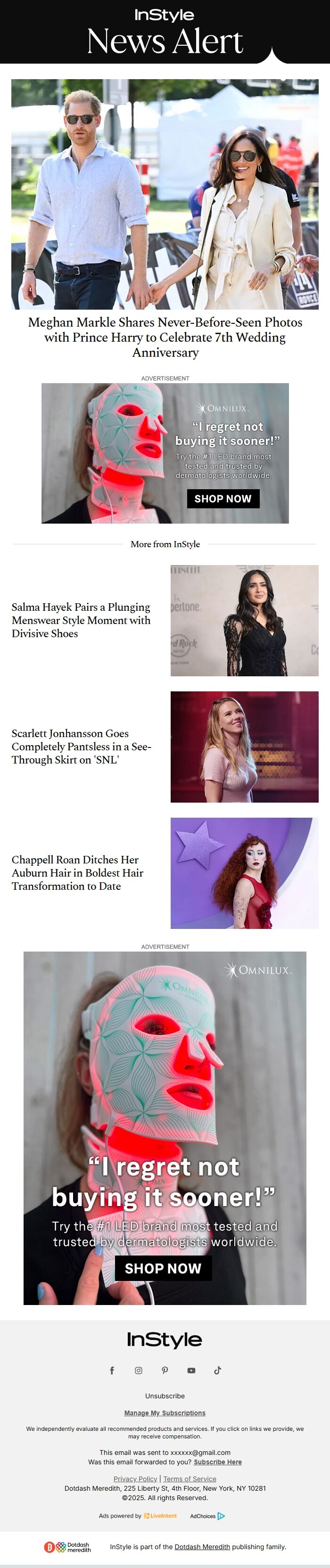Open the LiveIntent ads link

click(x=160, y=1516)
